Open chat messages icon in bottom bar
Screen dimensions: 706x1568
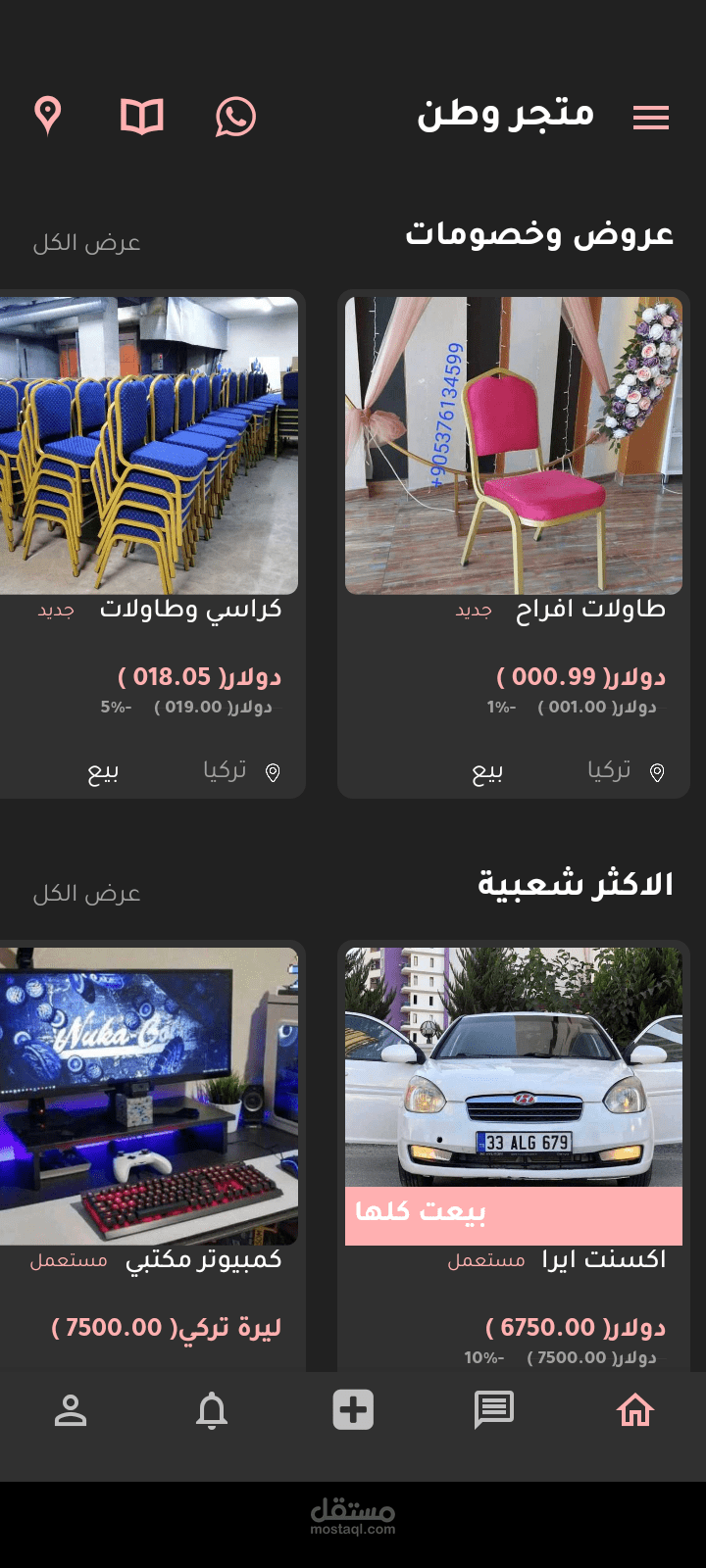click(x=494, y=1410)
